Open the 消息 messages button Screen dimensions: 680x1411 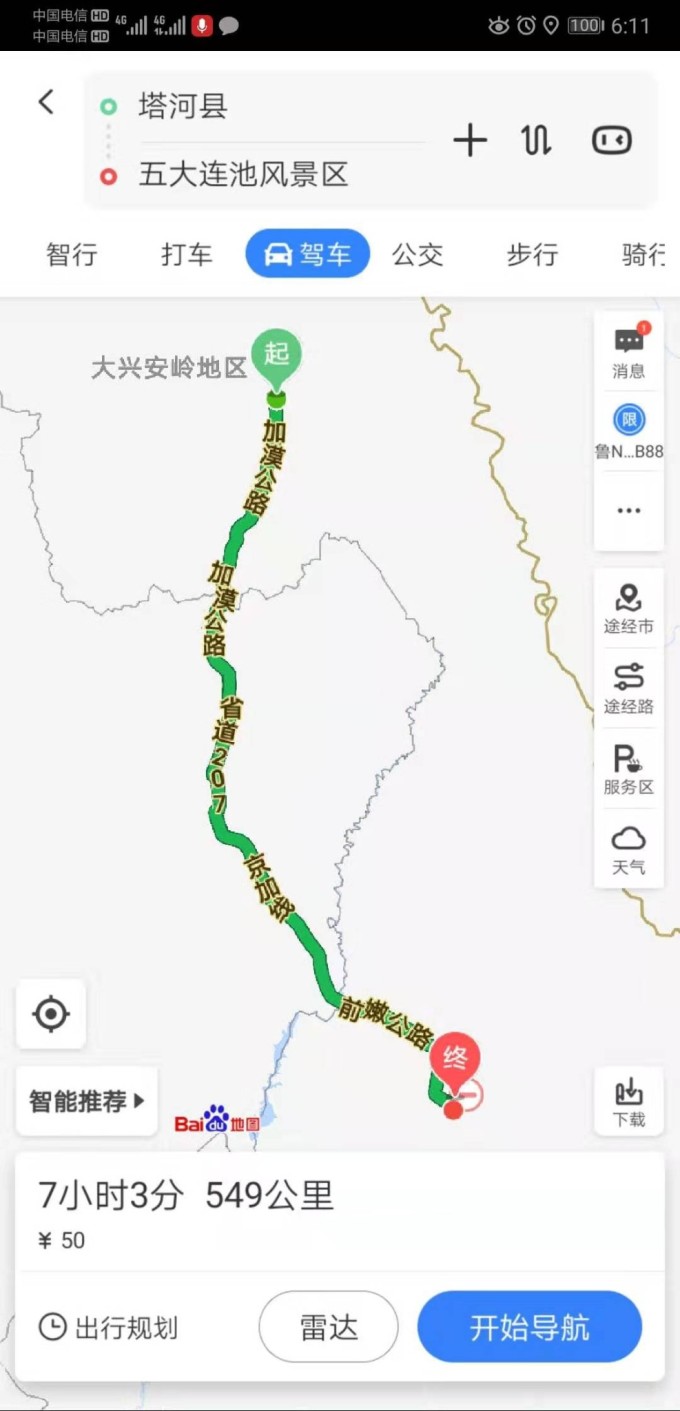[629, 351]
